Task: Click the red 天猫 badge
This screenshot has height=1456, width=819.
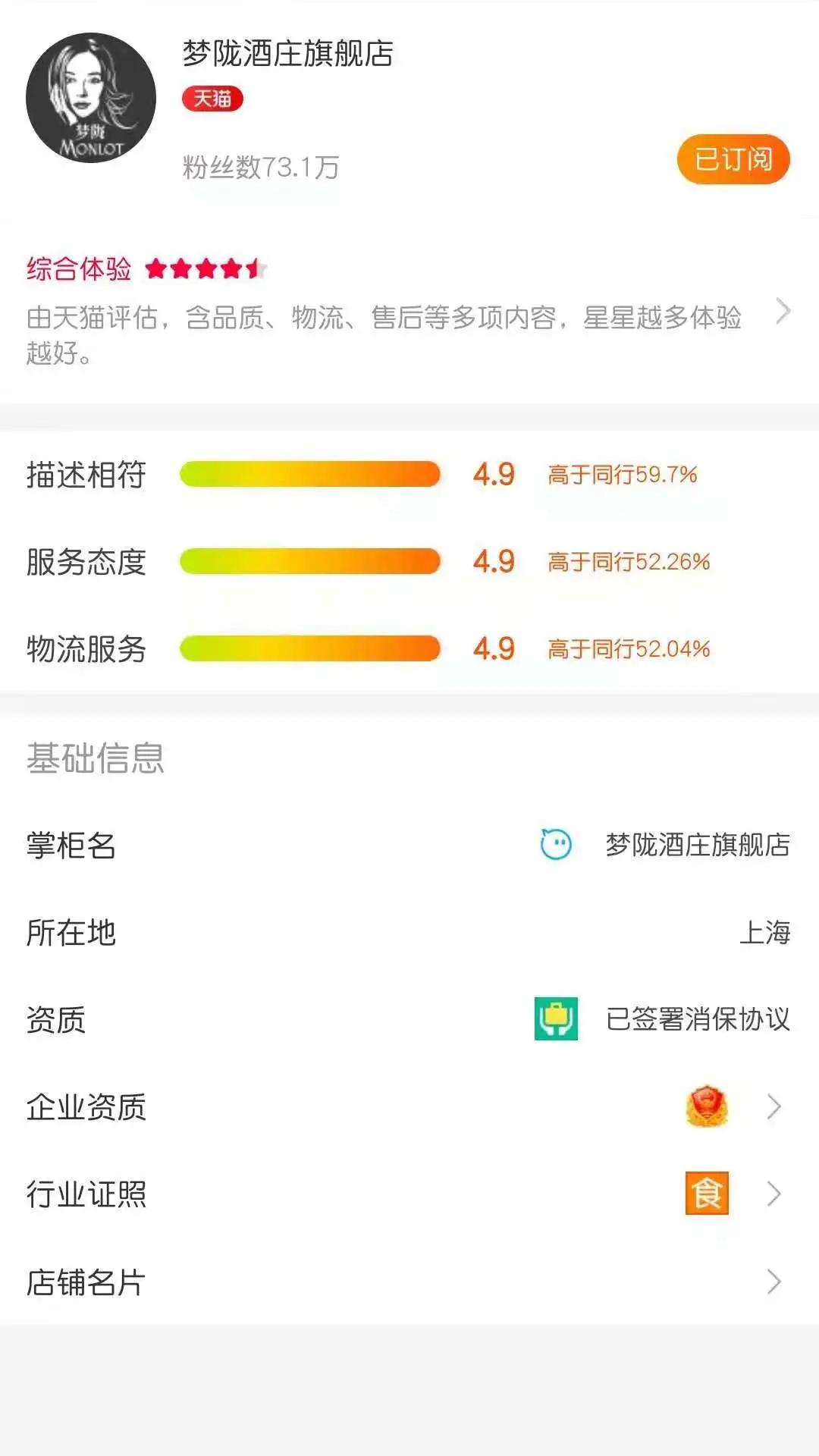Action: (212, 99)
